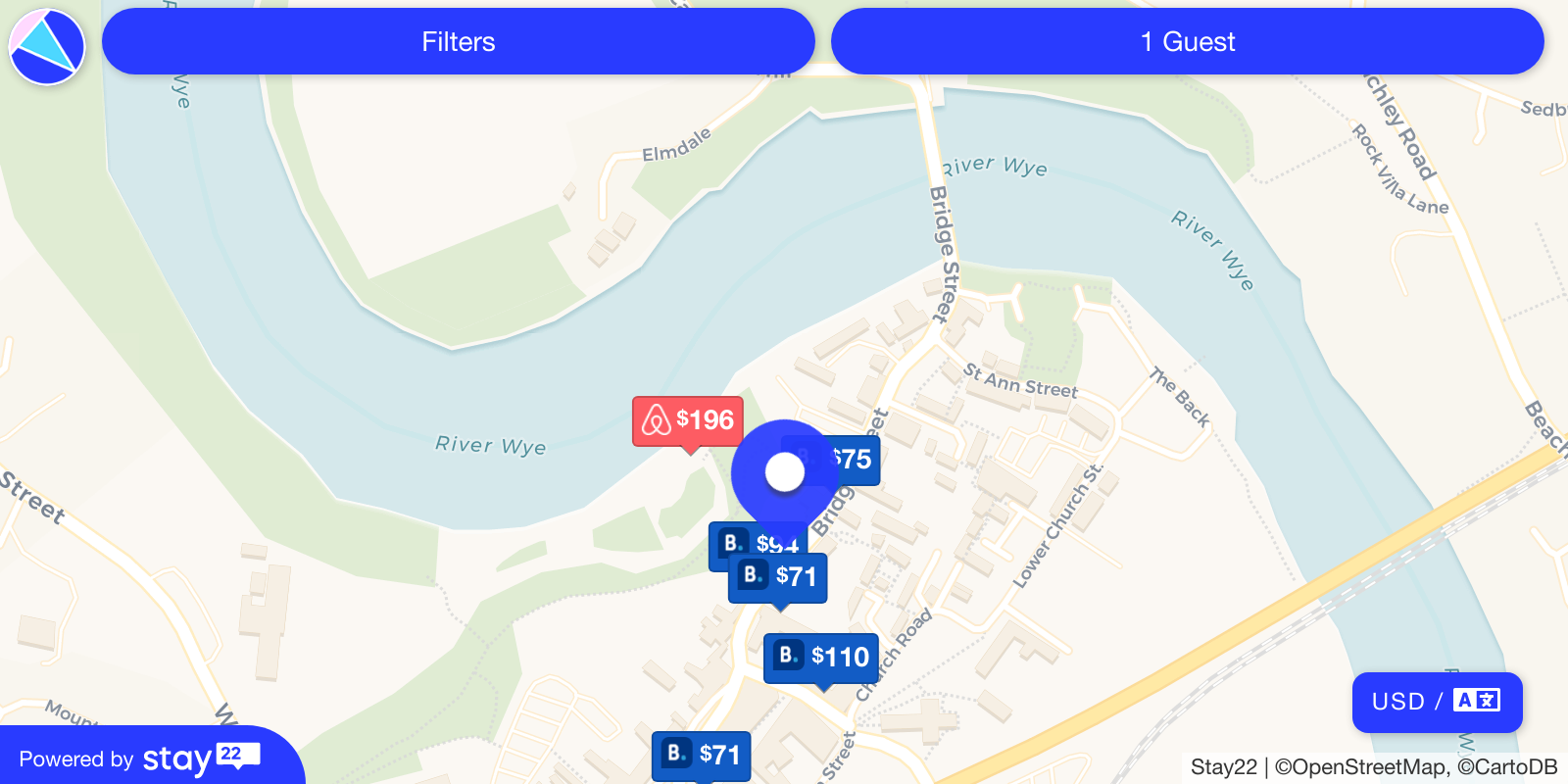
Task: Open the Filters panel
Action: click(458, 41)
